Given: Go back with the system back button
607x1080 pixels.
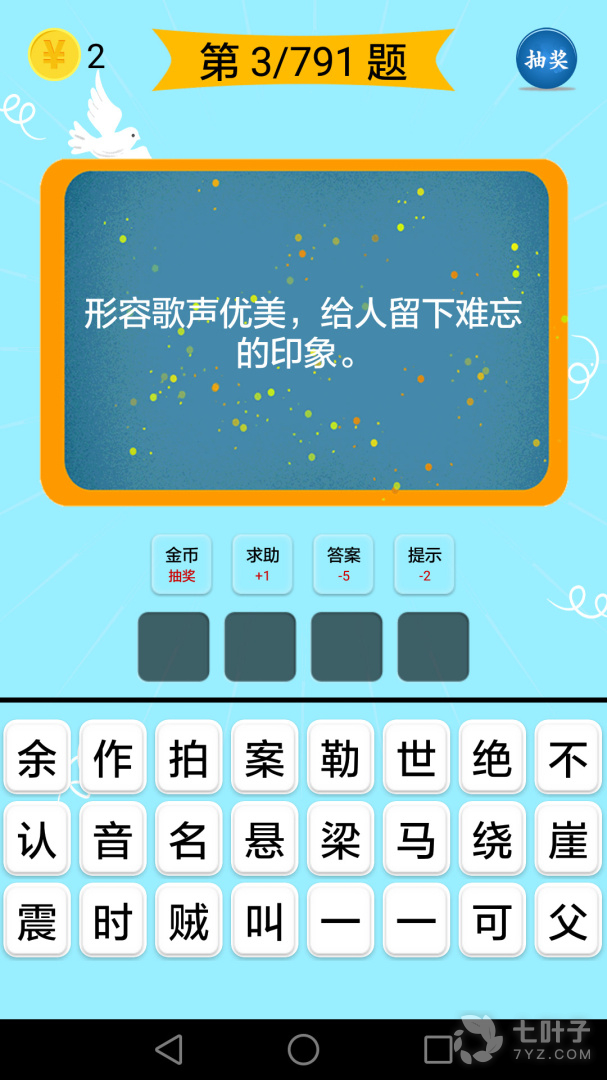Looking at the screenshot, I should coord(169,1049).
